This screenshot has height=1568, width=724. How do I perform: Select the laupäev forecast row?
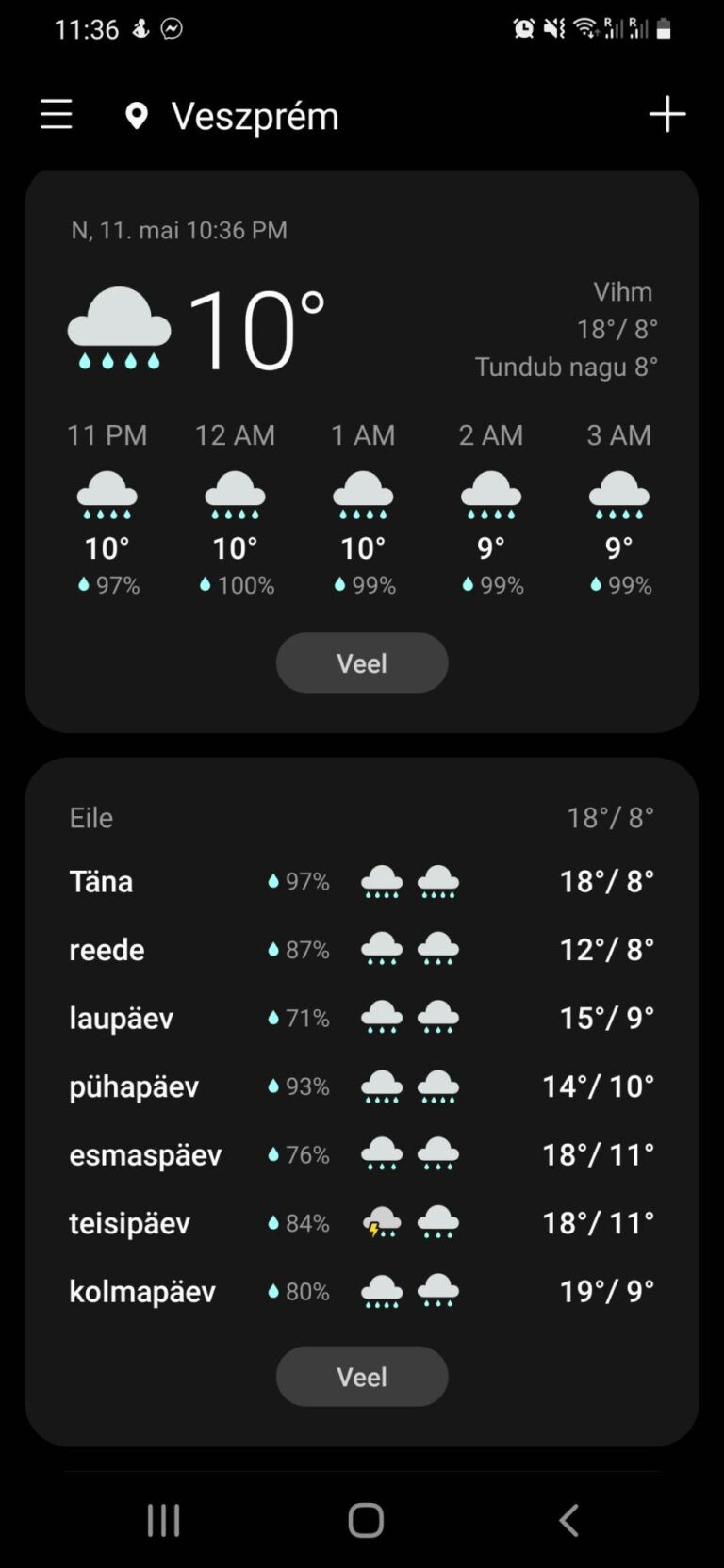tap(362, 1018)
